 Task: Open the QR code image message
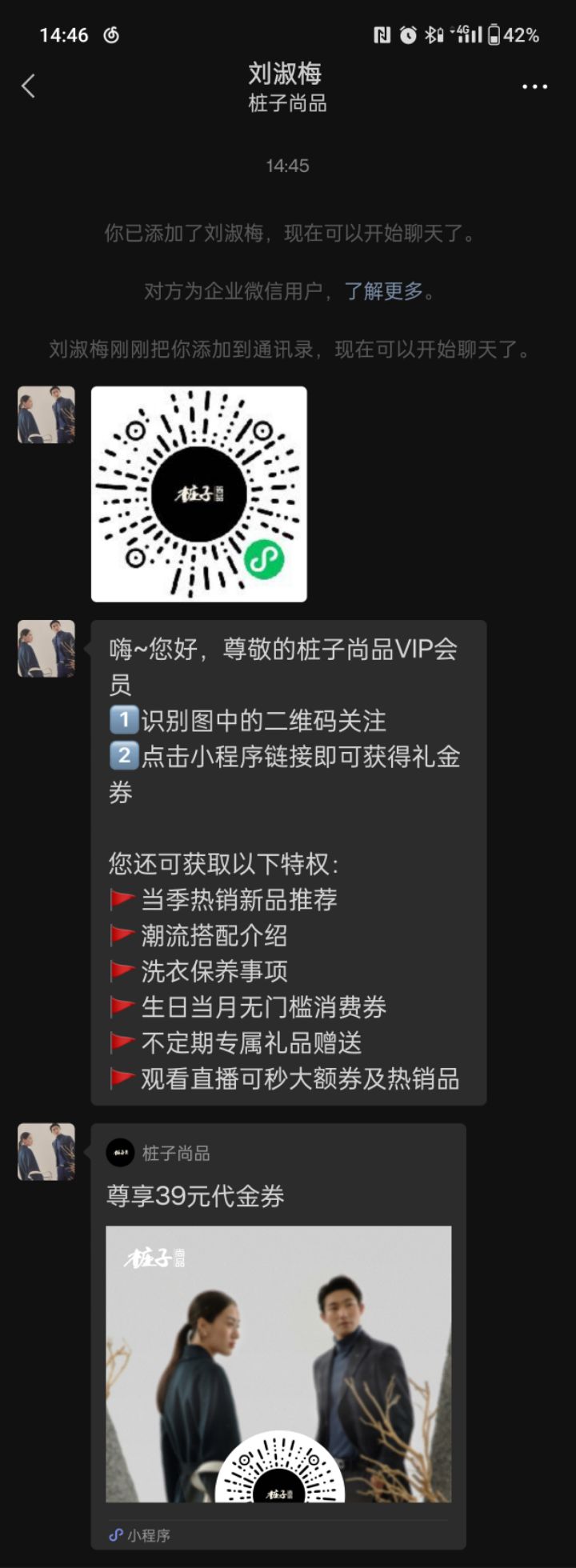[199, 494]
